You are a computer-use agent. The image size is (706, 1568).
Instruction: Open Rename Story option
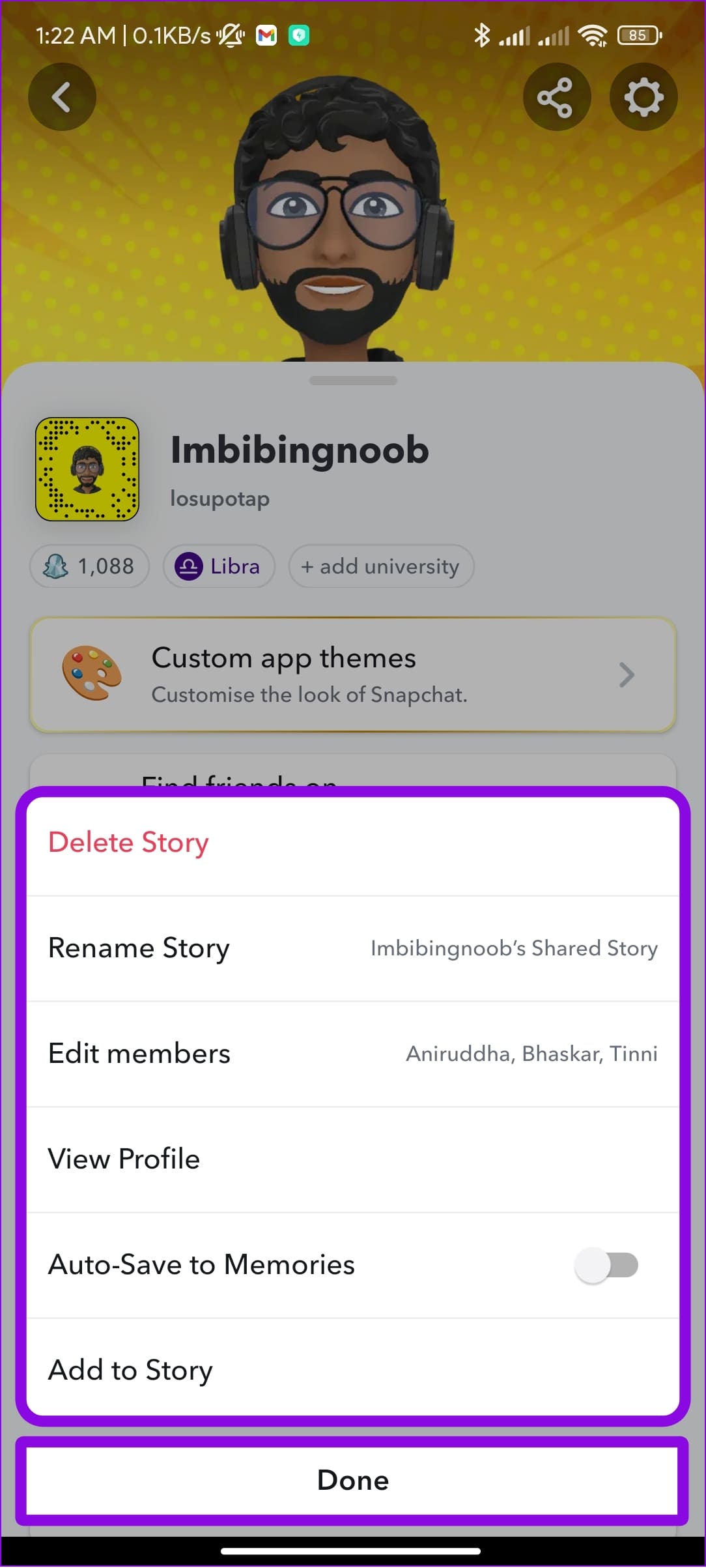352,949
